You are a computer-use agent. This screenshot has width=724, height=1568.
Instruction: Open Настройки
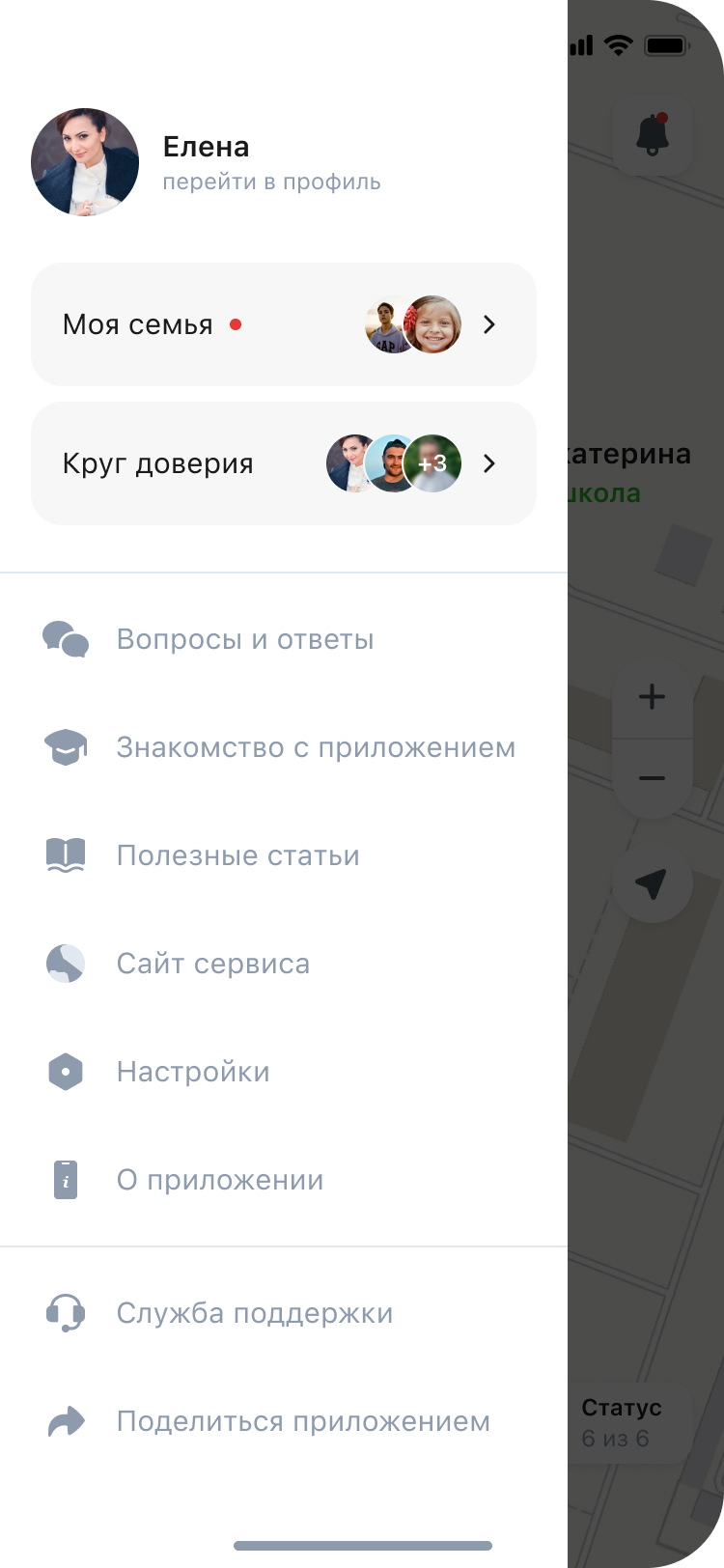tap(284, 1072)
